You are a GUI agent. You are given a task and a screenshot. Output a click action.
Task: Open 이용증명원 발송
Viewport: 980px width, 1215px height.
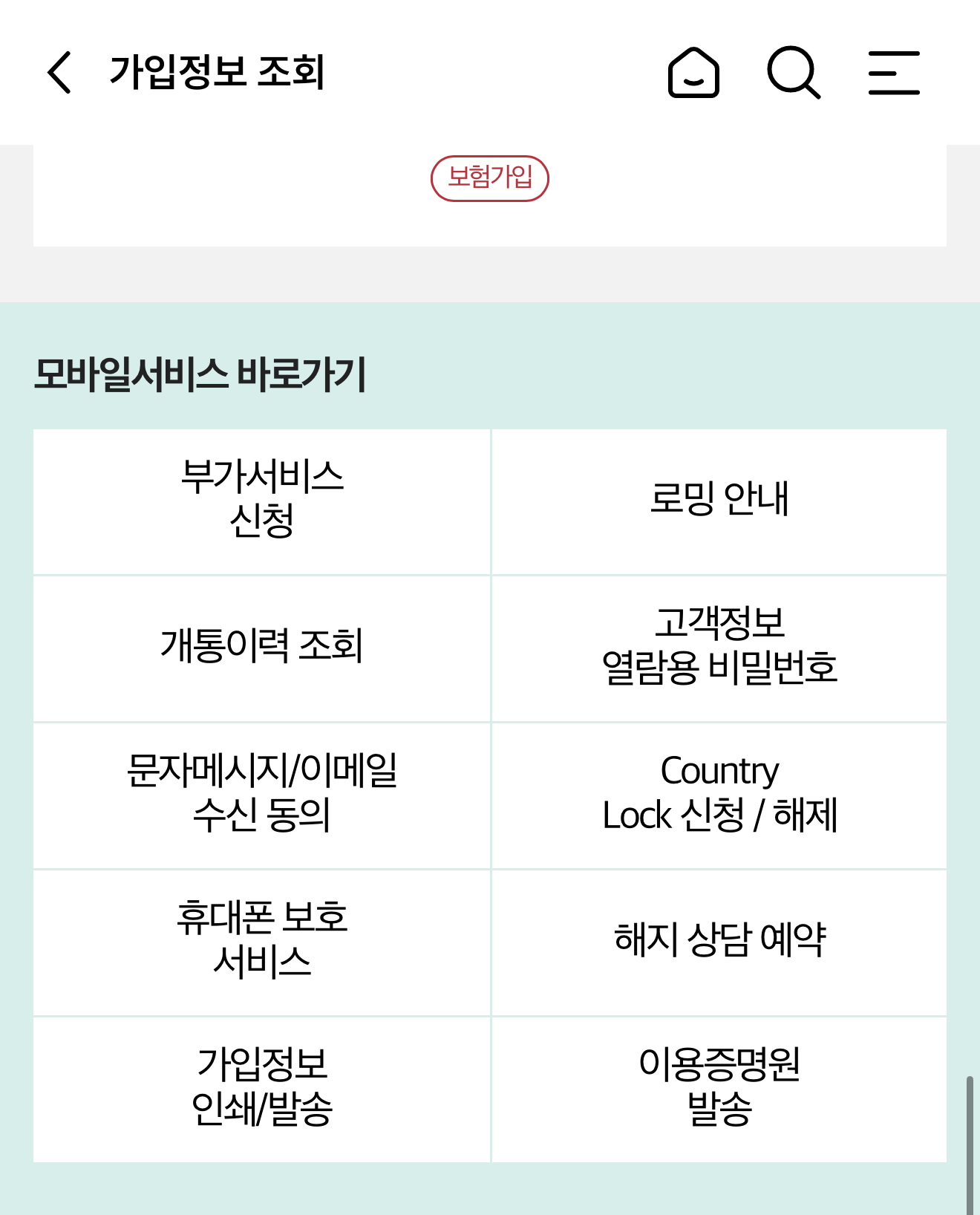719,1089
